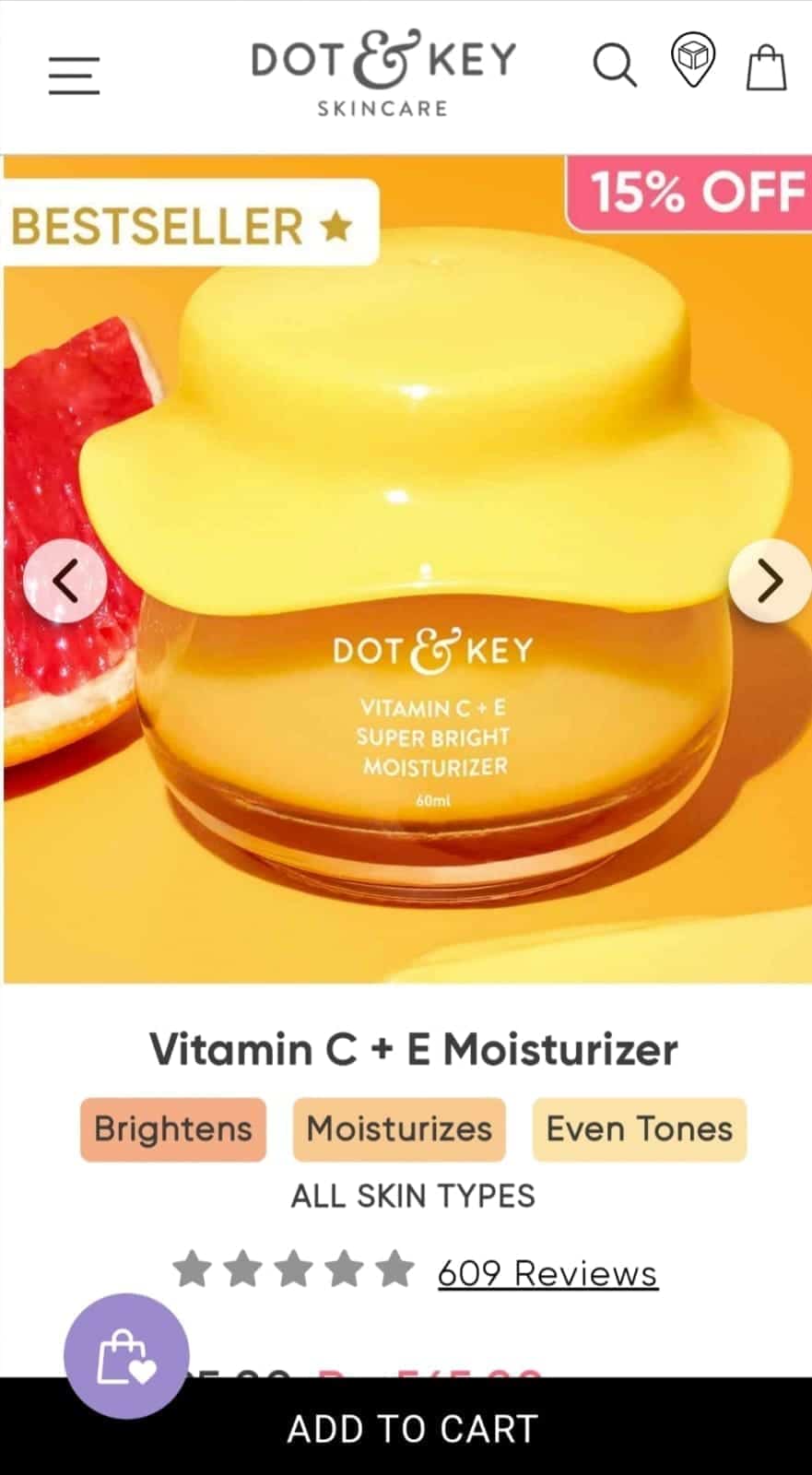Go back using left chevron arrow
This screenshot has width=812, height=1475.
pyautogui.click(x=67, y=581)
